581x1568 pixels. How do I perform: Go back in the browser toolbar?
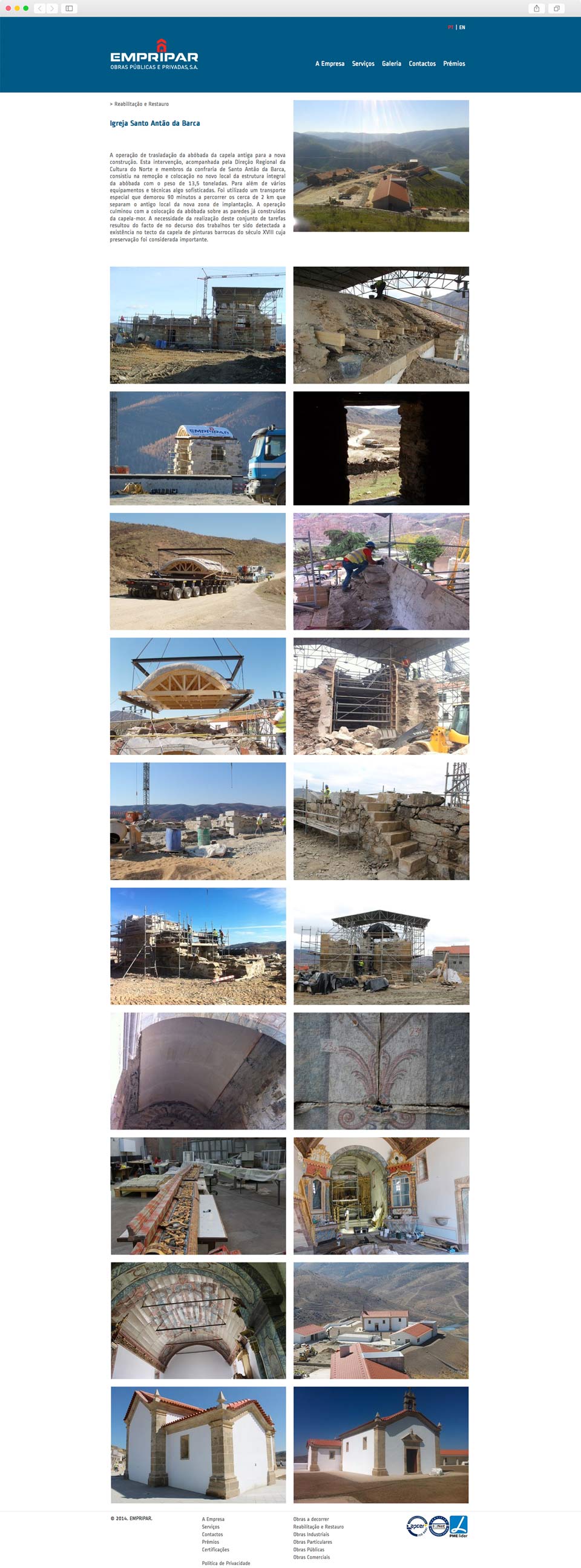coord(40,8)
